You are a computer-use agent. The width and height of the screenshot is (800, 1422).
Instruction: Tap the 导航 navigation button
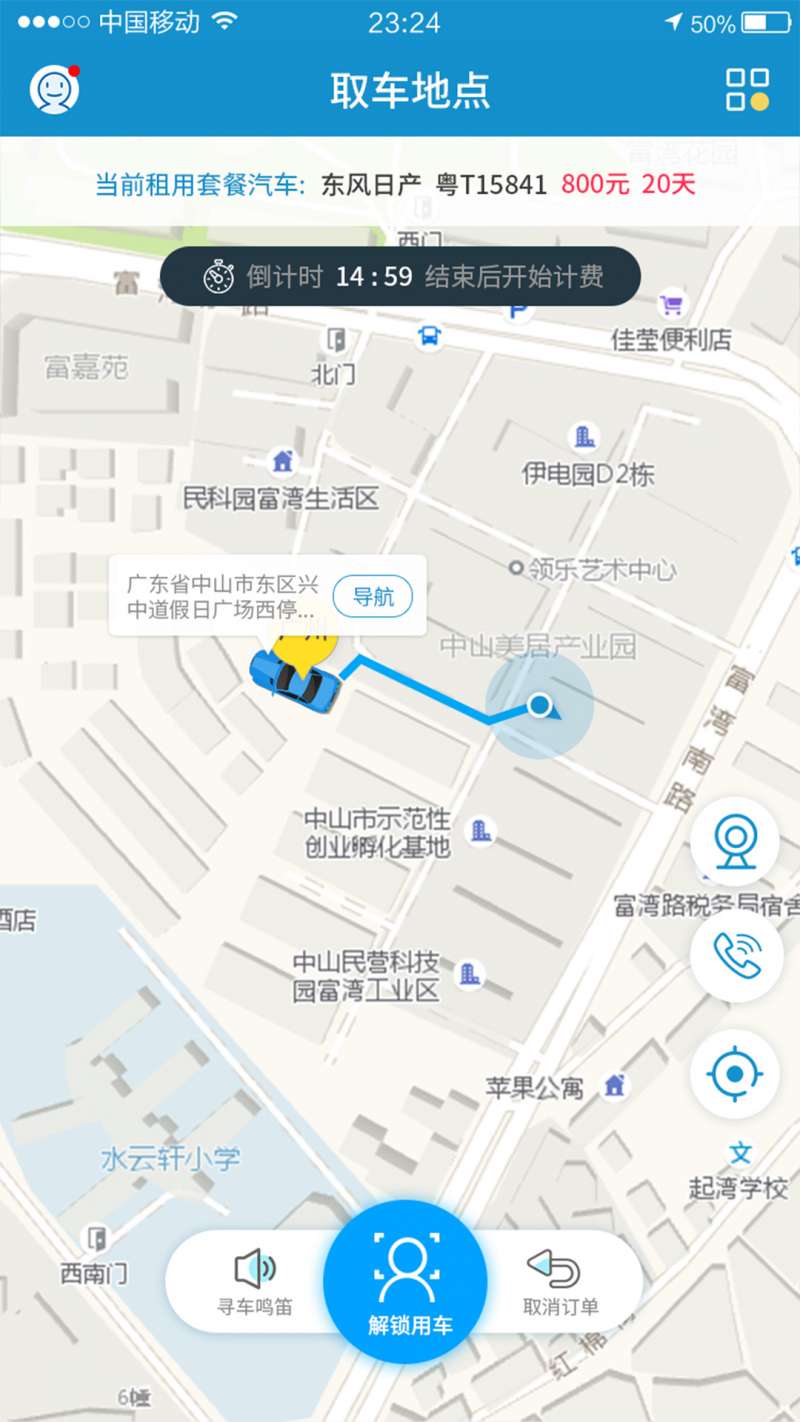click(x=373, y=597)
